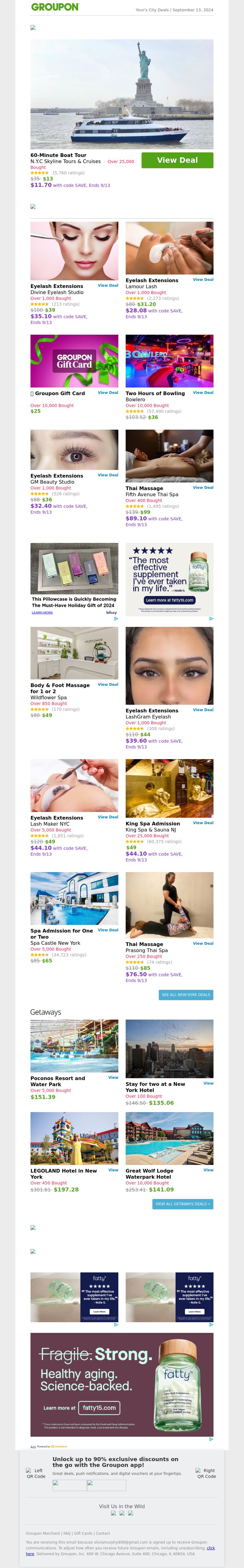Open the Groupon logo in the header

tap(55, 7)
